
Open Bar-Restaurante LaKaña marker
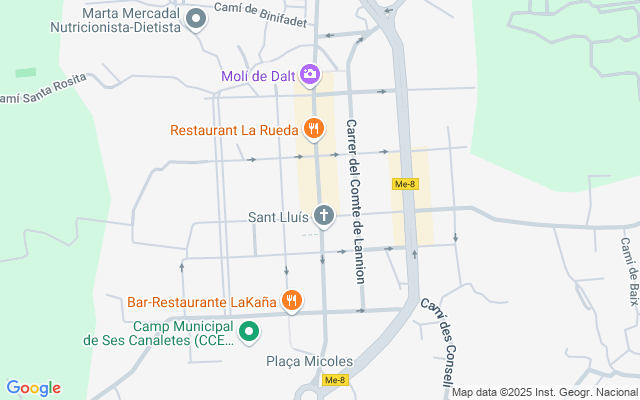click(291, 299)
